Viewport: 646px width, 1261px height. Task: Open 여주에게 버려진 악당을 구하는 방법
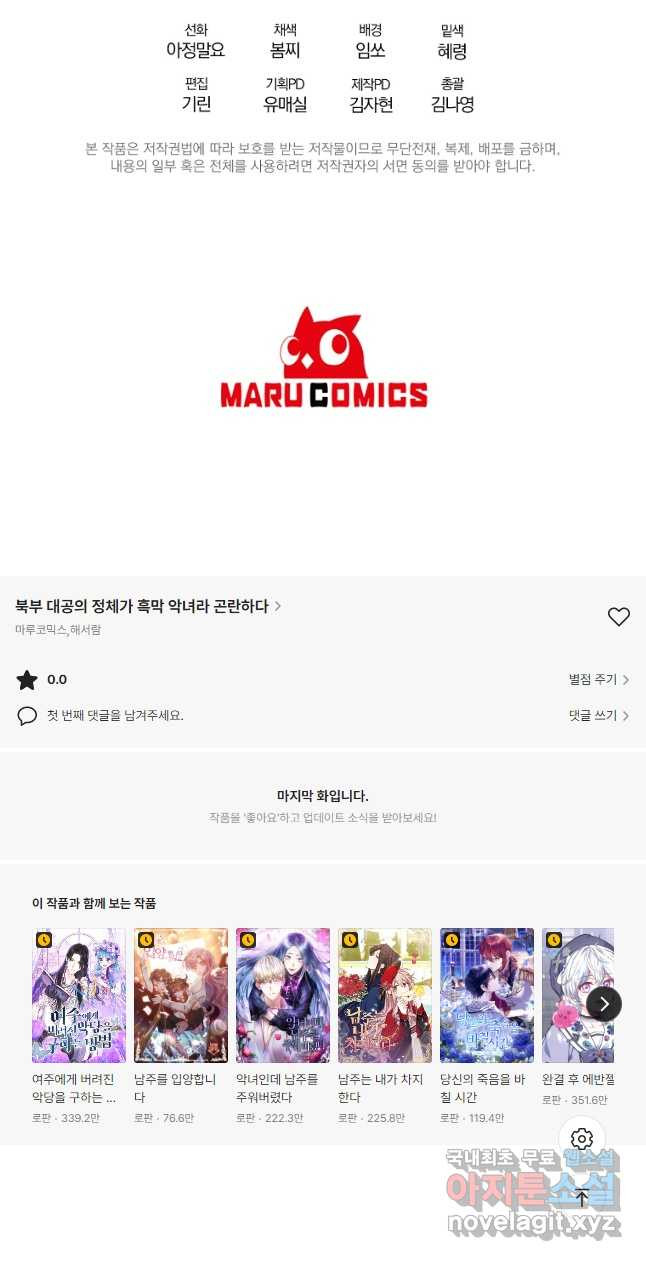point(79,995)
